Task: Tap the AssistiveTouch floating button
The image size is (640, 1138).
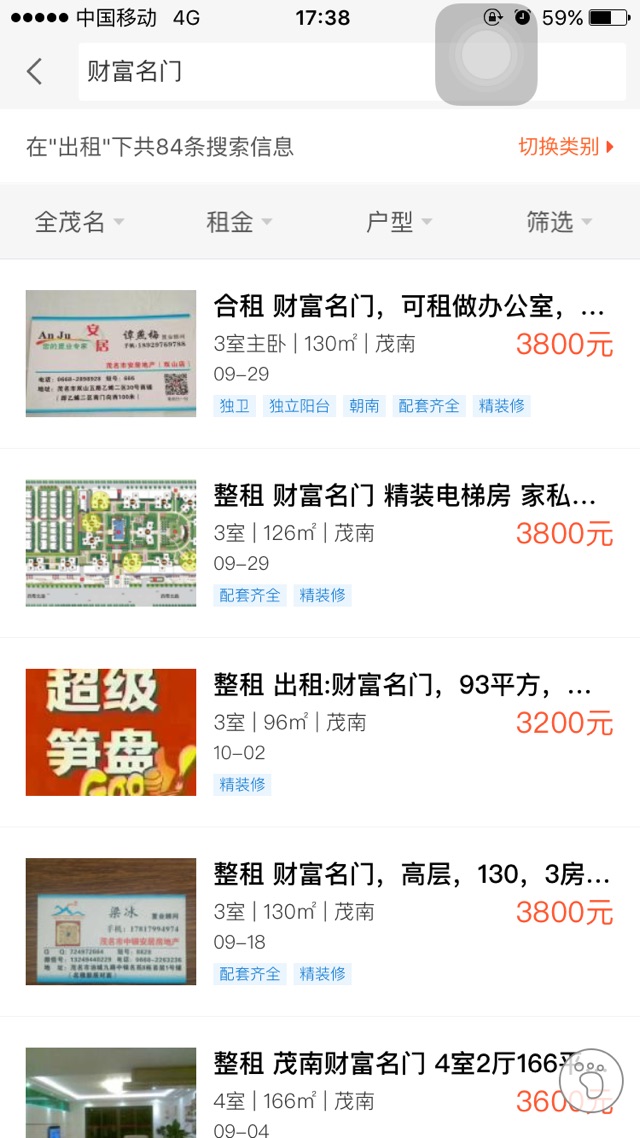Action: [x=486, y=54]
